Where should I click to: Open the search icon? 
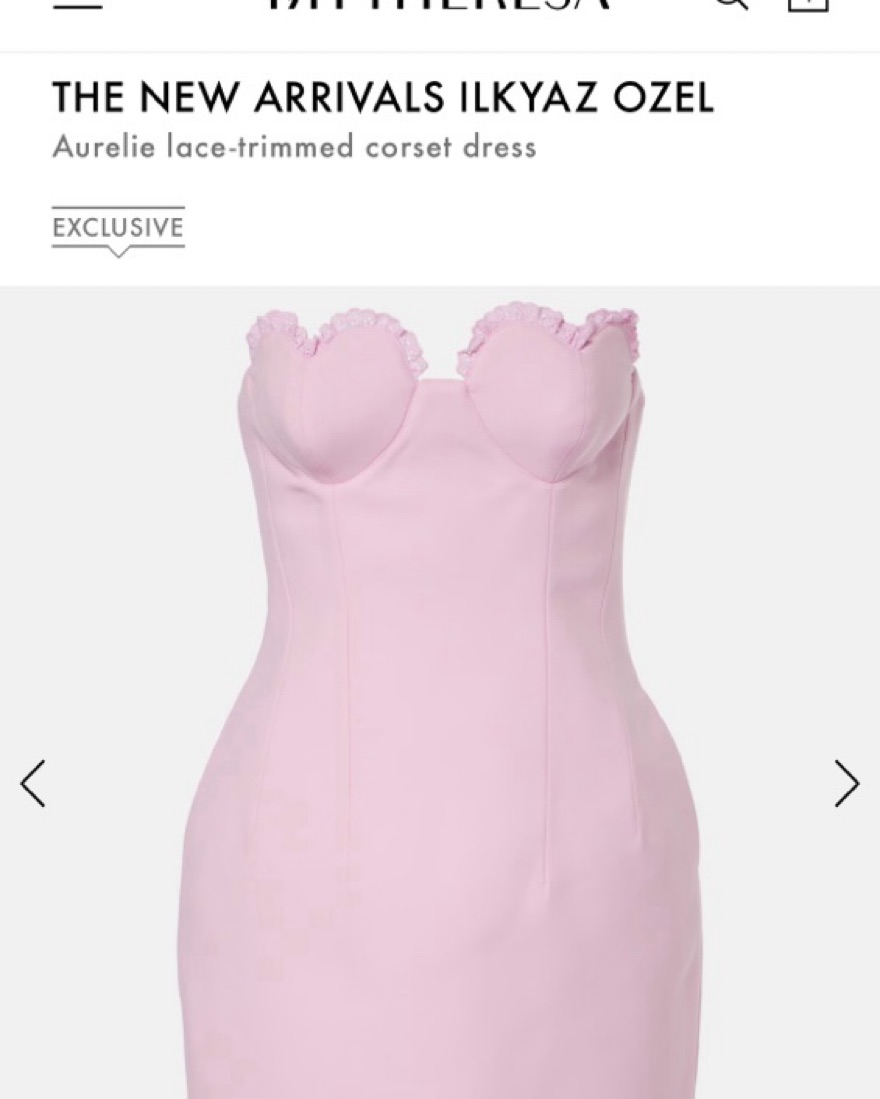tap(730, 3)
